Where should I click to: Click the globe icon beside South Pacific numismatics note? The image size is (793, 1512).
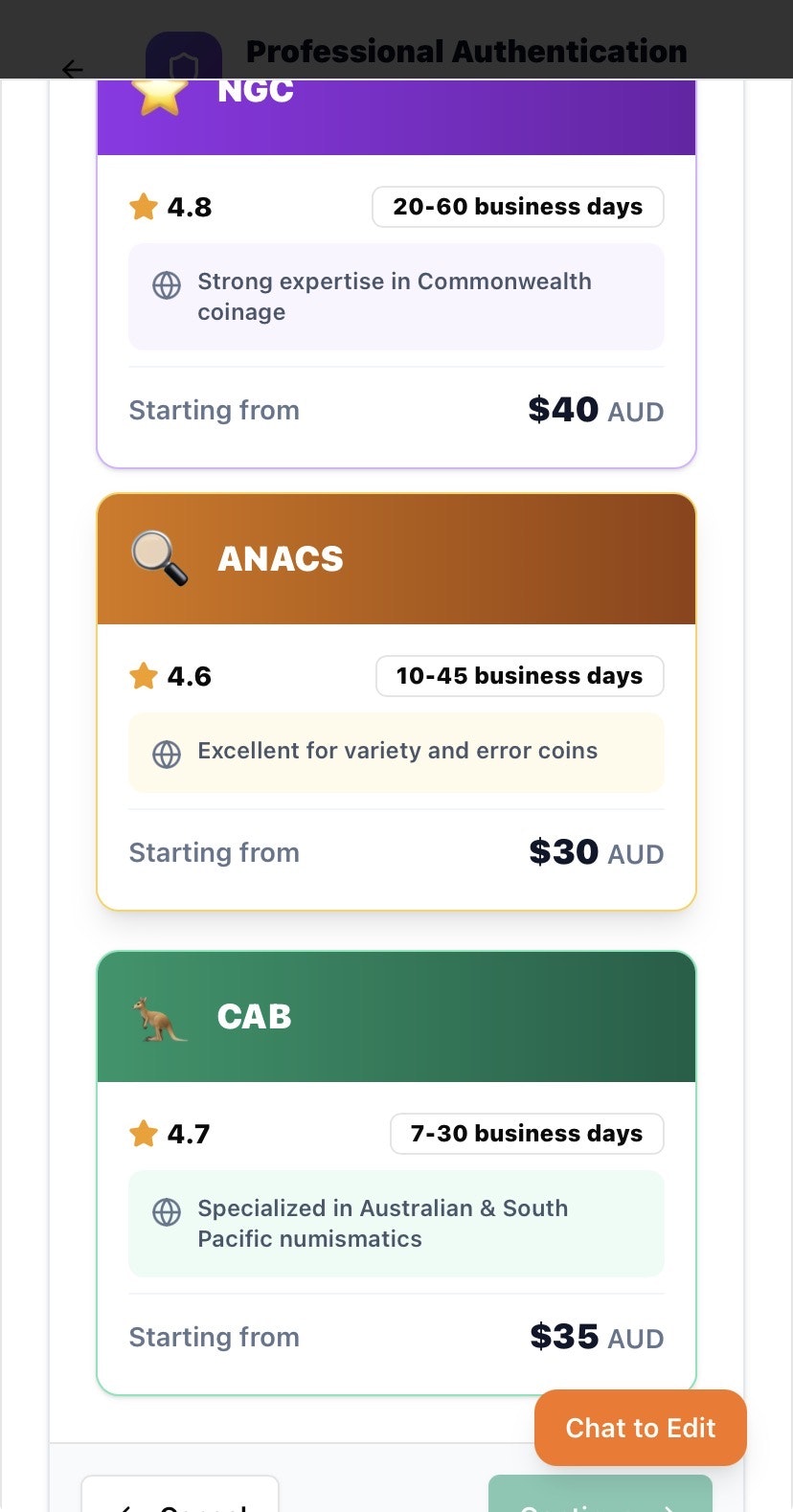(167, 1211)
